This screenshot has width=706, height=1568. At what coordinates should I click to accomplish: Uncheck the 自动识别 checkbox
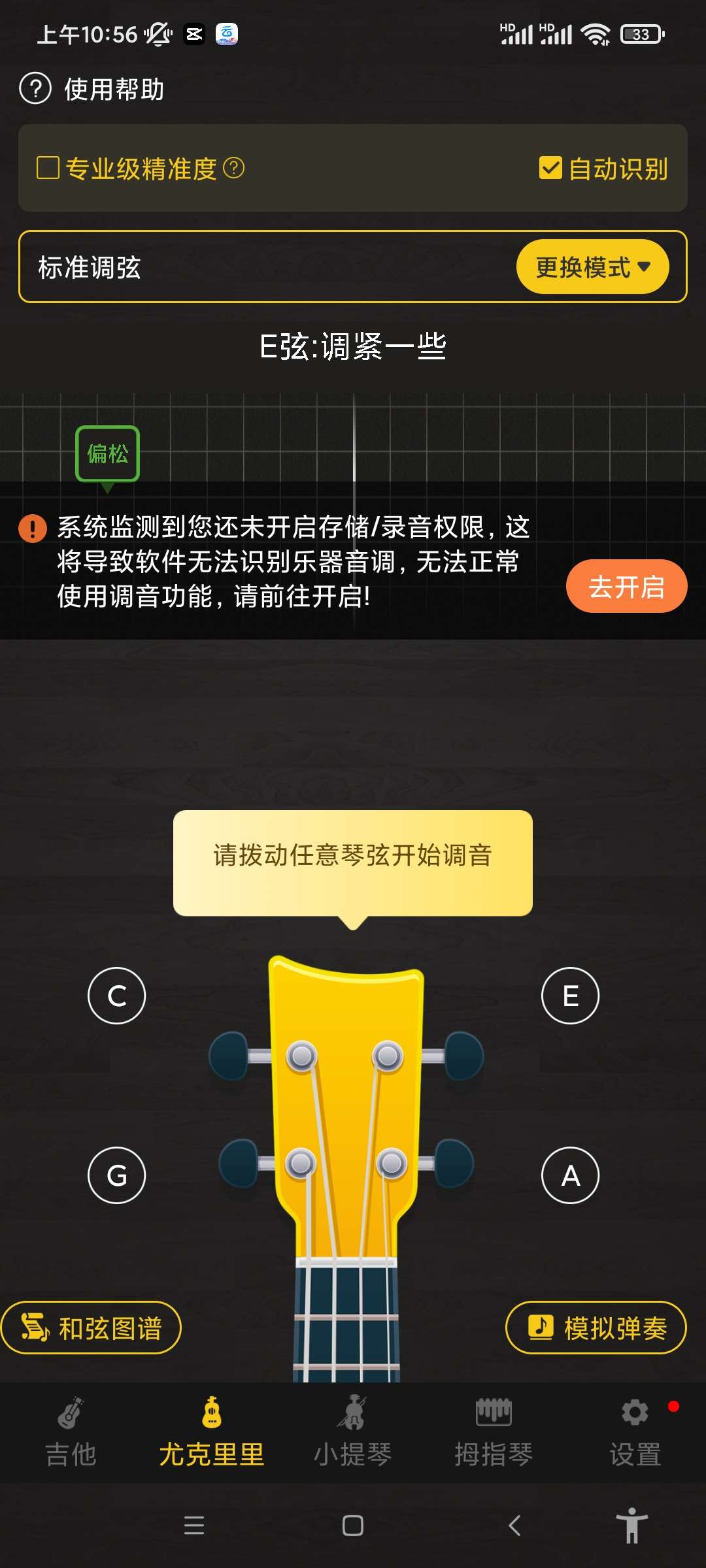coord(550,168)
